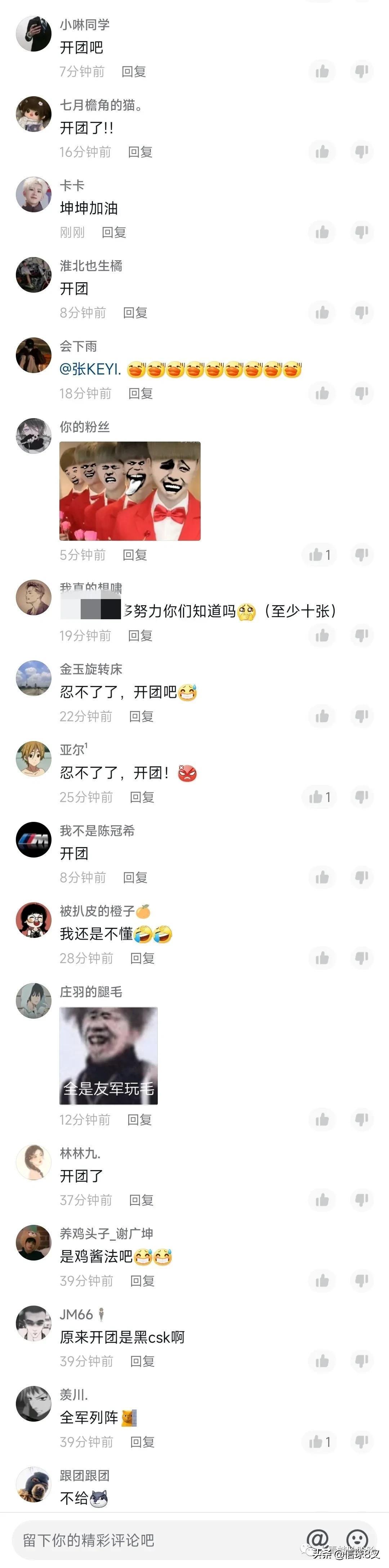Reply to 金玉旋转床's comment
Screen dimensions: 389x1568
(141, 717)
